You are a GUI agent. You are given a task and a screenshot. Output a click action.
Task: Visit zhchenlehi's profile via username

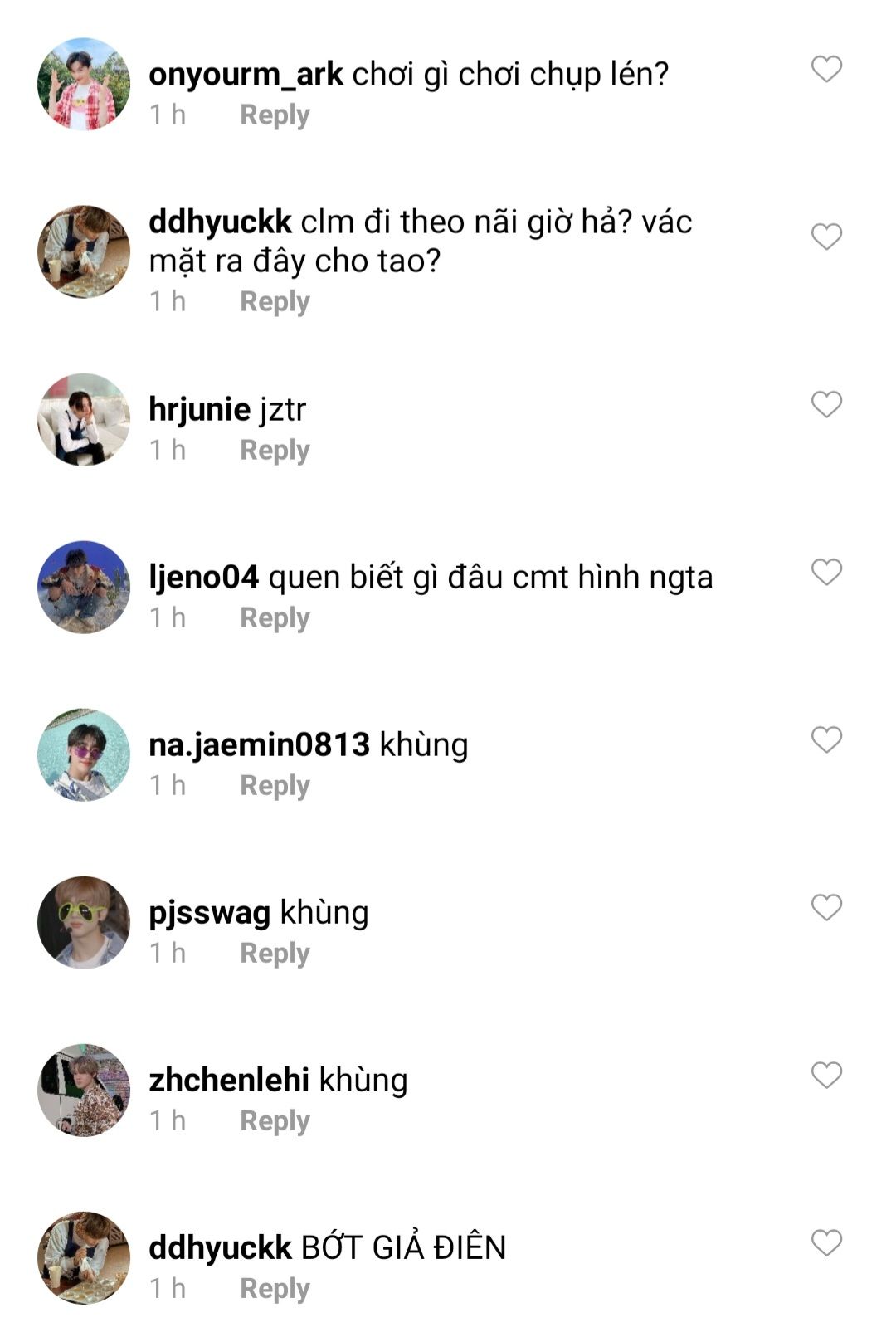pyautogui.click(x=229, y=1080)
